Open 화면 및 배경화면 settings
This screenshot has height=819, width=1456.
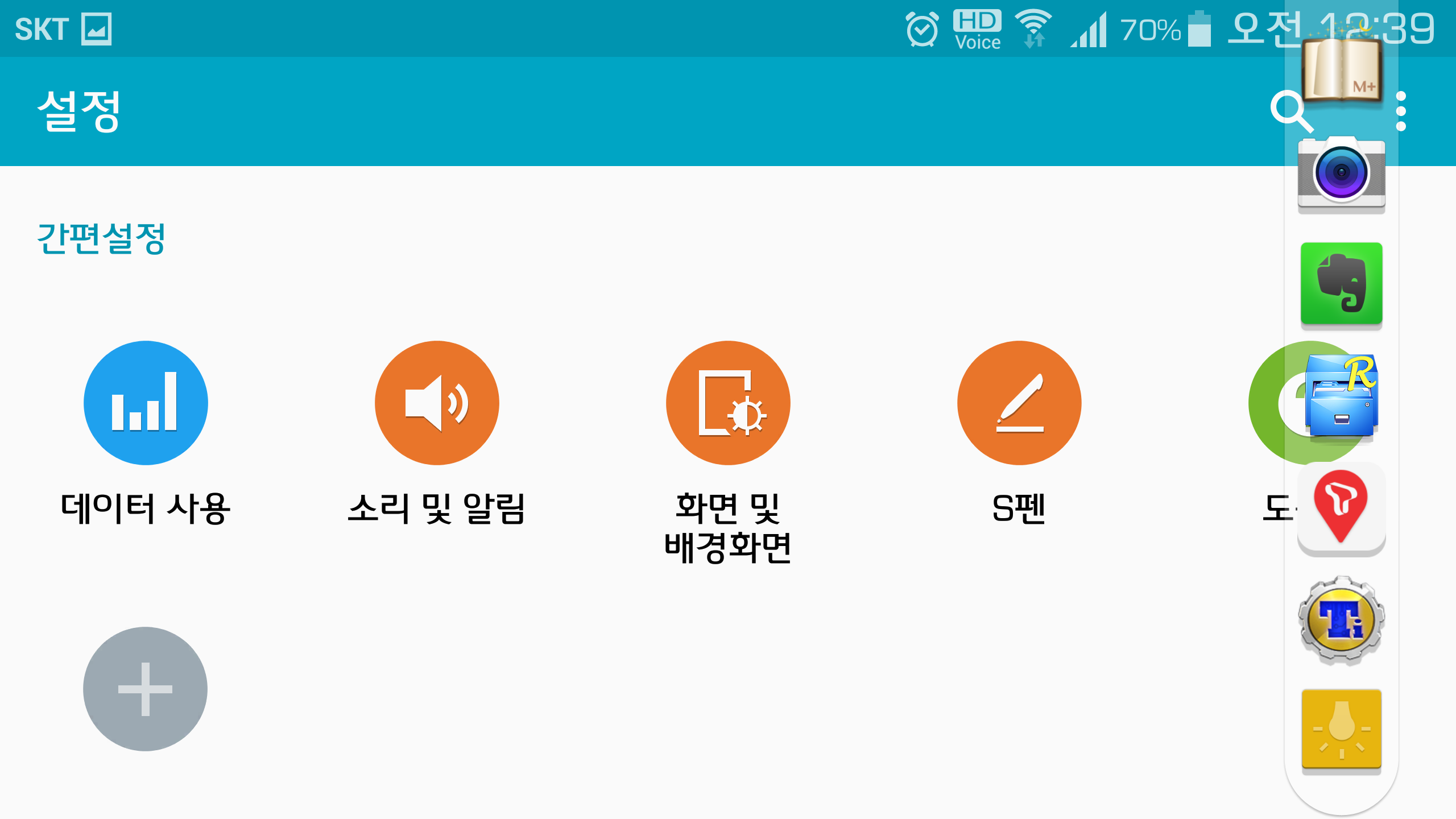click(x=728, y=403)
